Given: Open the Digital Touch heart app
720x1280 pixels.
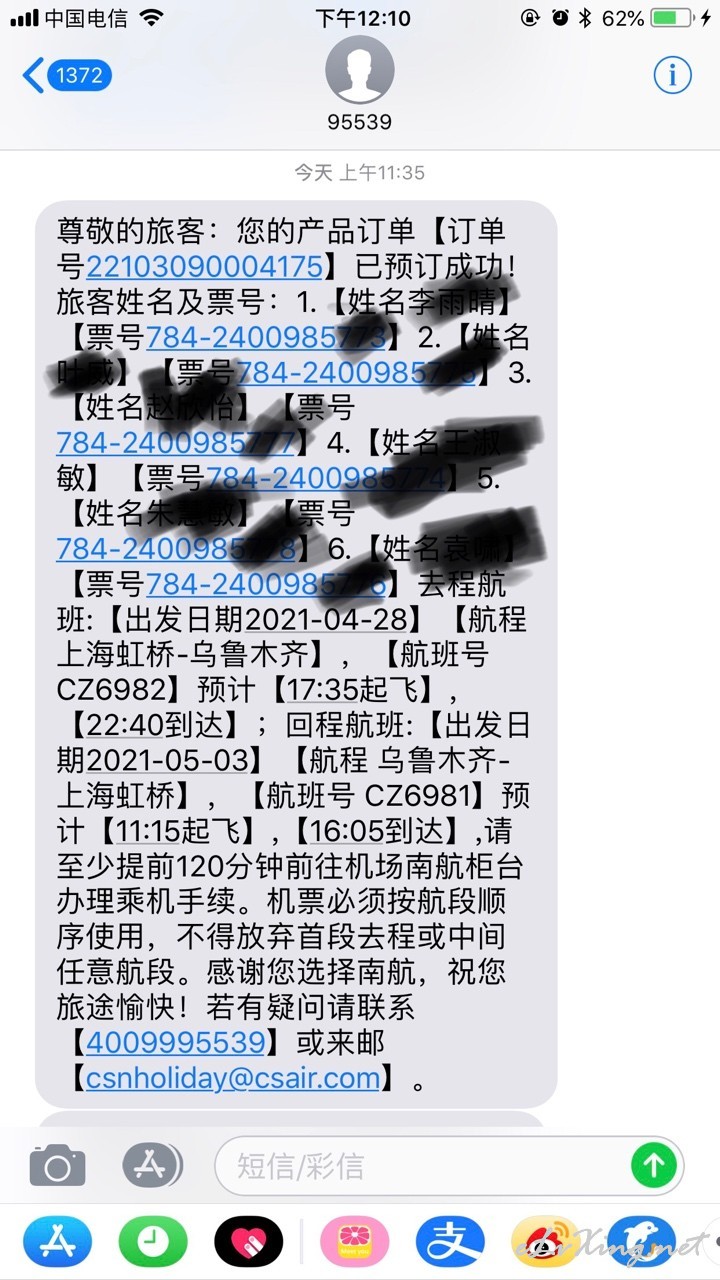Looking at the screenshot, I should (249, 1241).
